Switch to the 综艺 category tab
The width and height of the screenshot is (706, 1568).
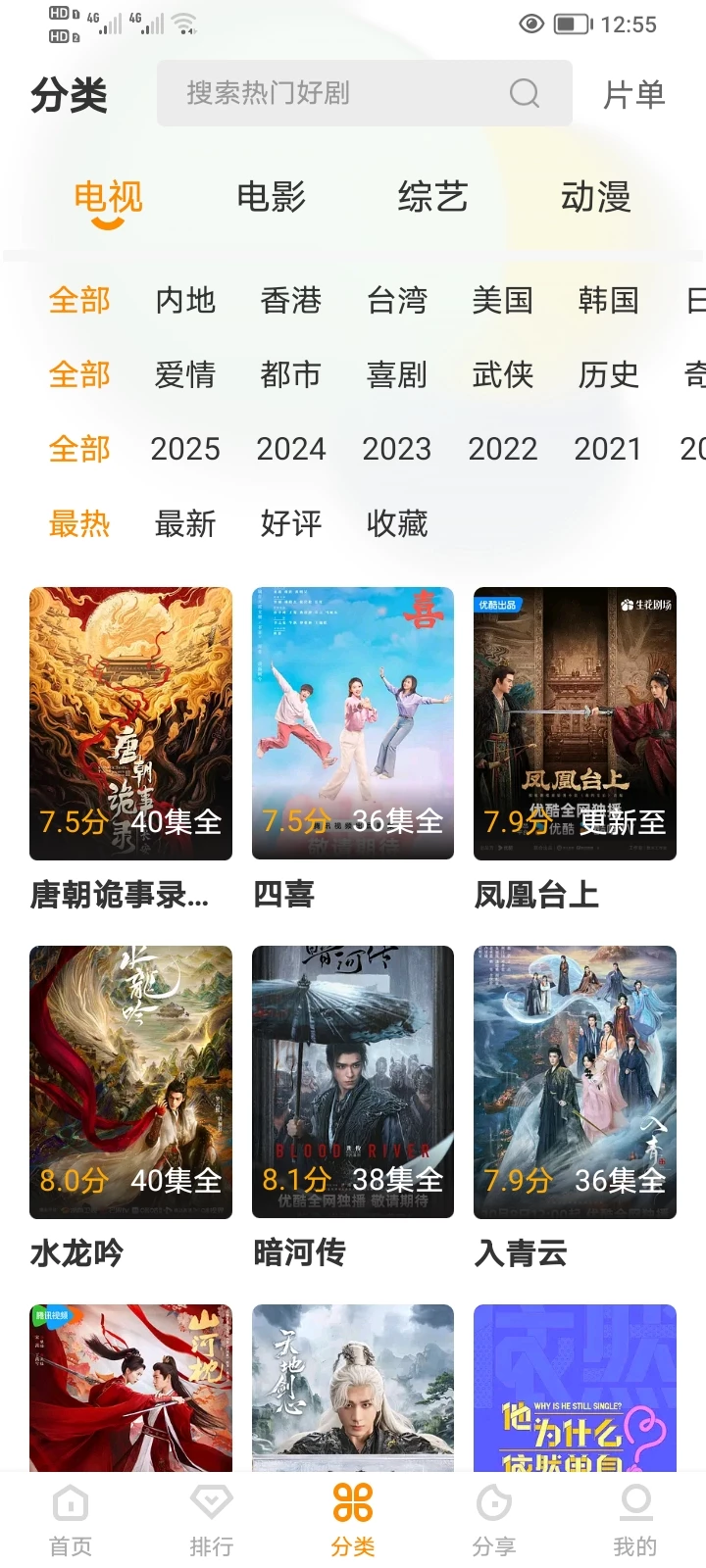click(432, 197)
